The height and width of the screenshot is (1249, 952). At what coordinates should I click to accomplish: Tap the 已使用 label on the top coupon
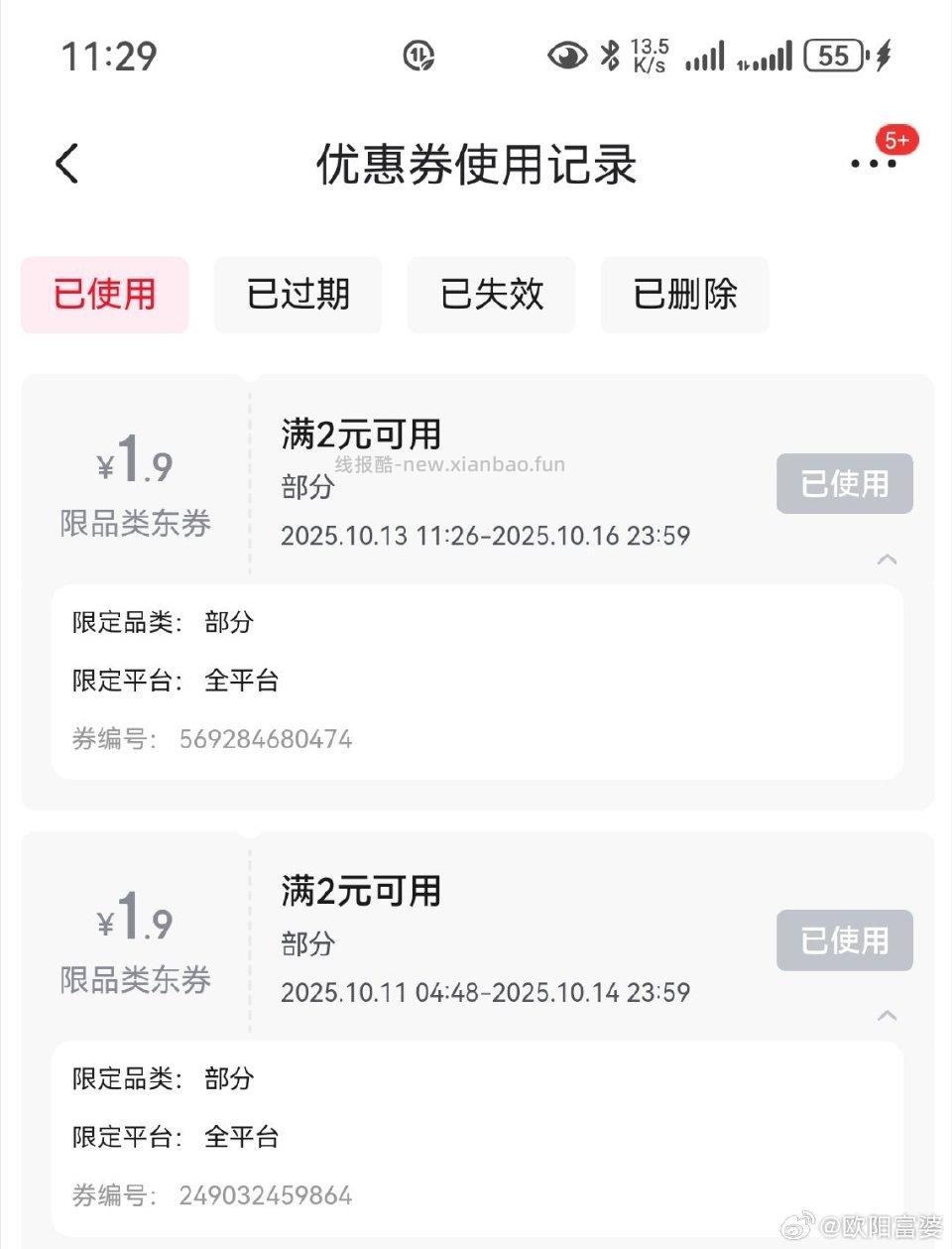pyautogui.click(x=844, y=484)
